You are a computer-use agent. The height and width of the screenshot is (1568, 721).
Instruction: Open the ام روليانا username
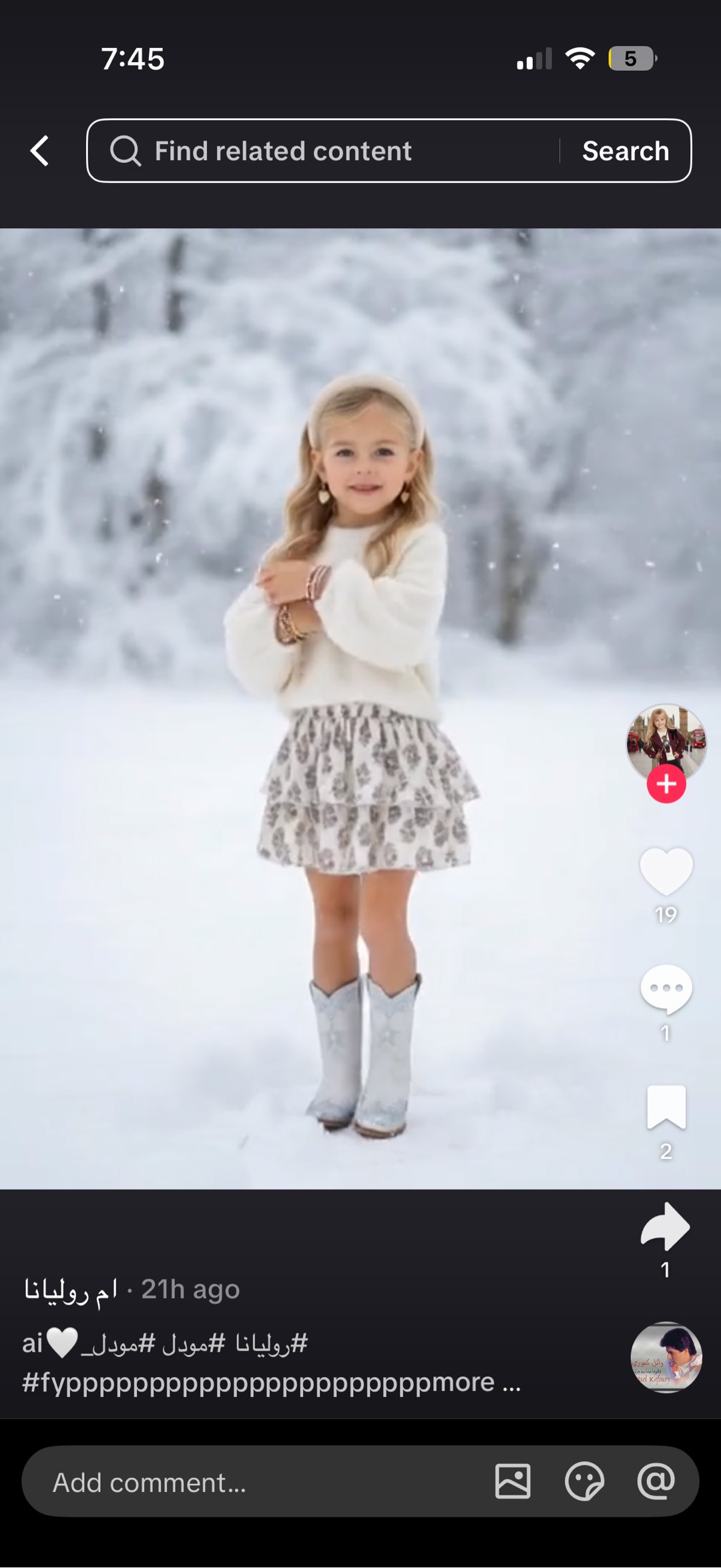pyautogui.click(x=71, y=1290)
